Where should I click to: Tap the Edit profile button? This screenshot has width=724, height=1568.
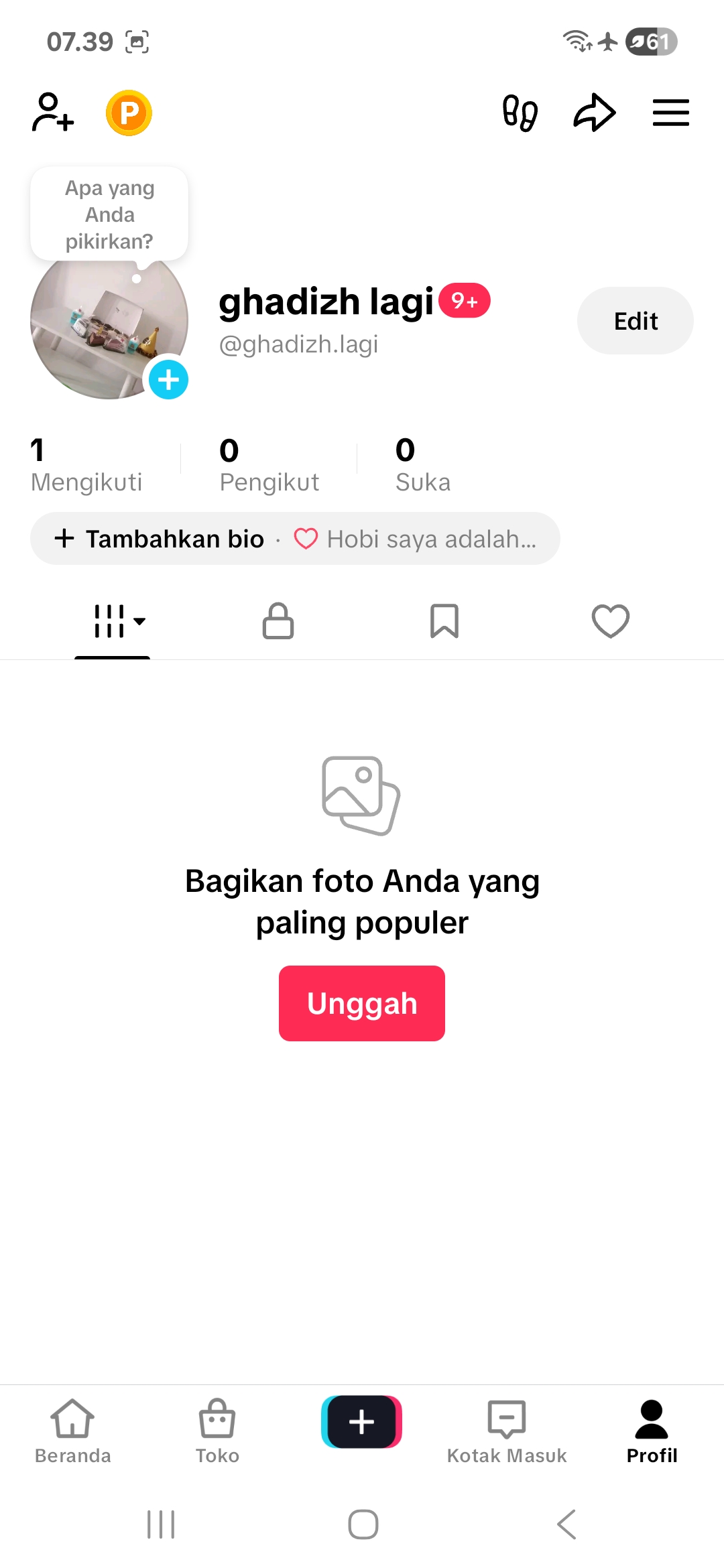(635, 321)
